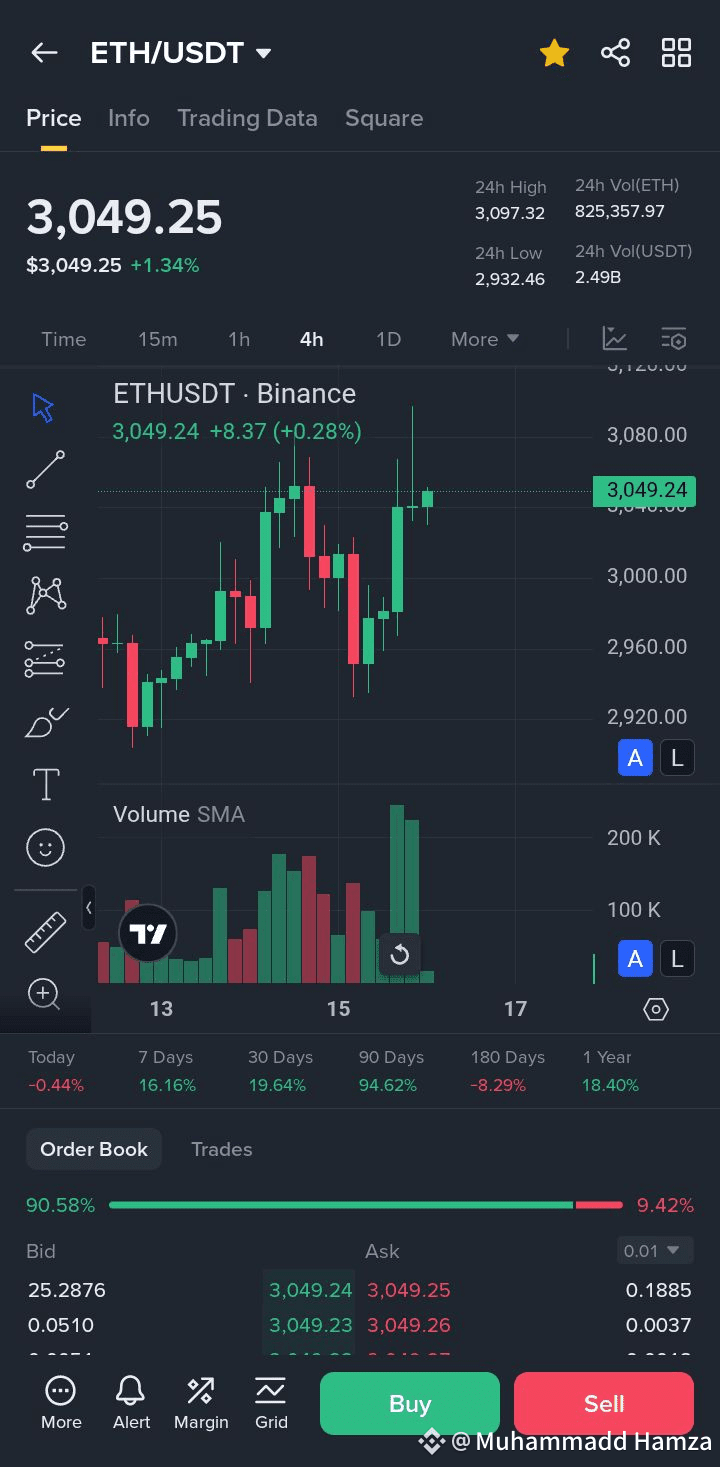Share this ETH/USDT chart
The width and height of the screenshot is (720, 1467).
point(615,53)
